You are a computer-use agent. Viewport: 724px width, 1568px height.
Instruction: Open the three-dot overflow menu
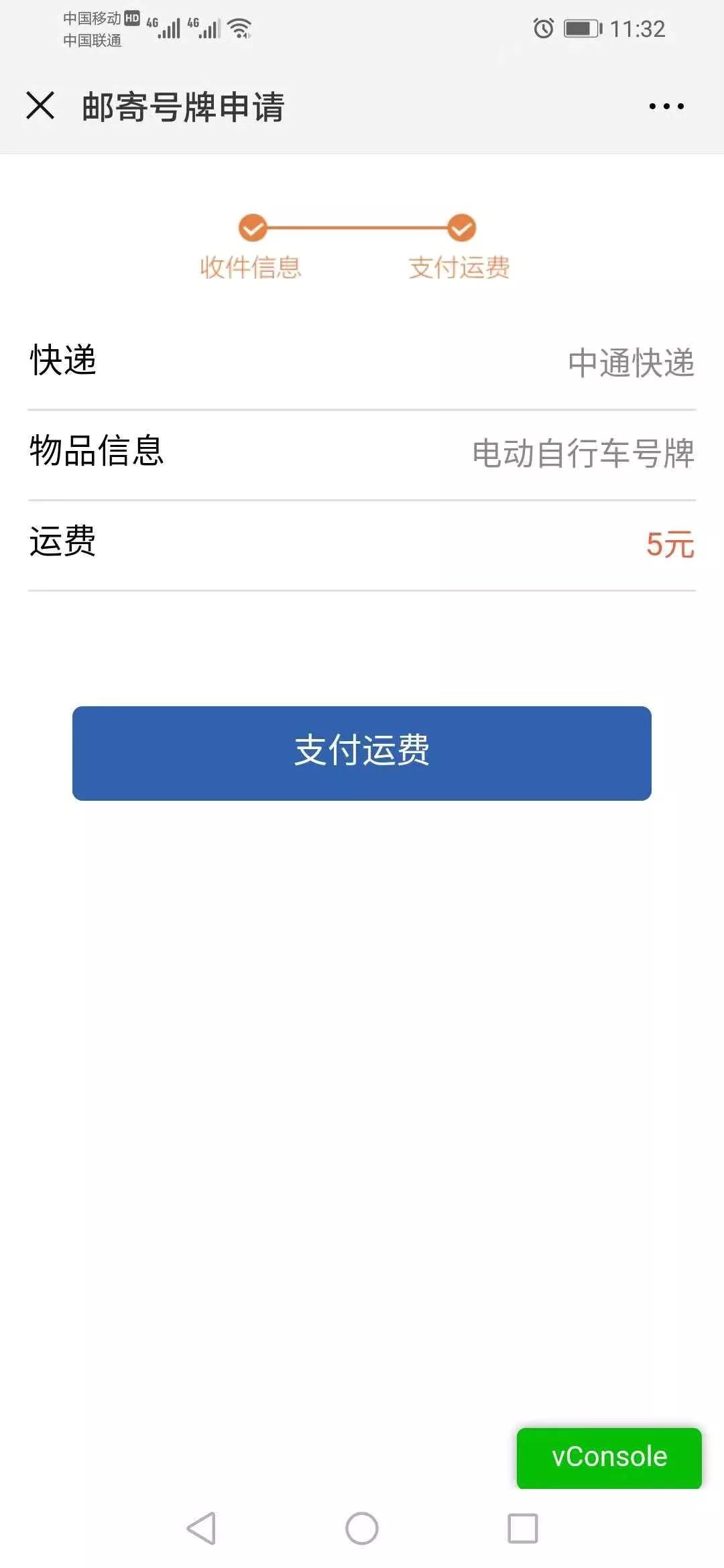coord(666,106)
